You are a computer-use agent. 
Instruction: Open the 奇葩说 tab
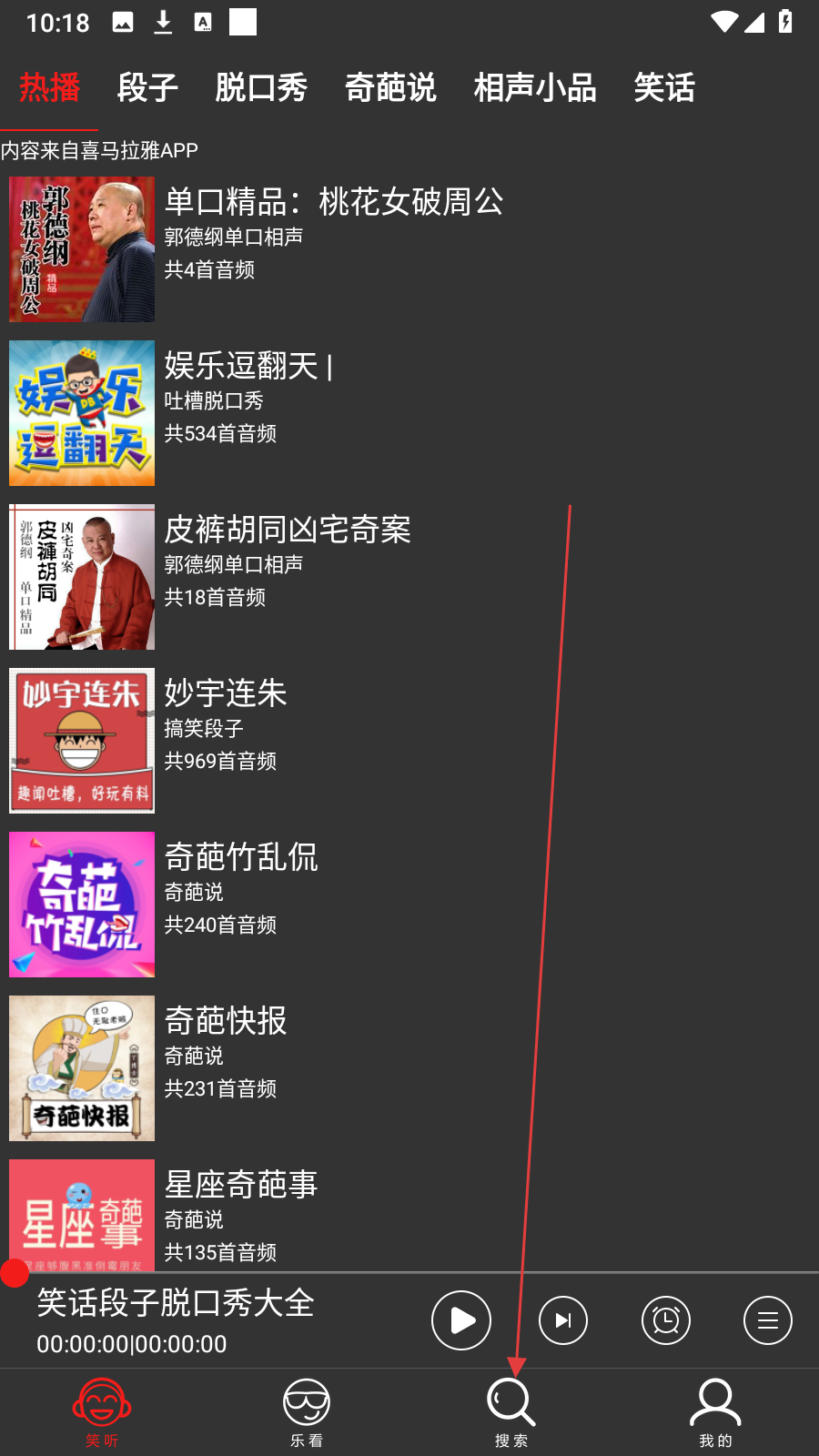point(390,88)
